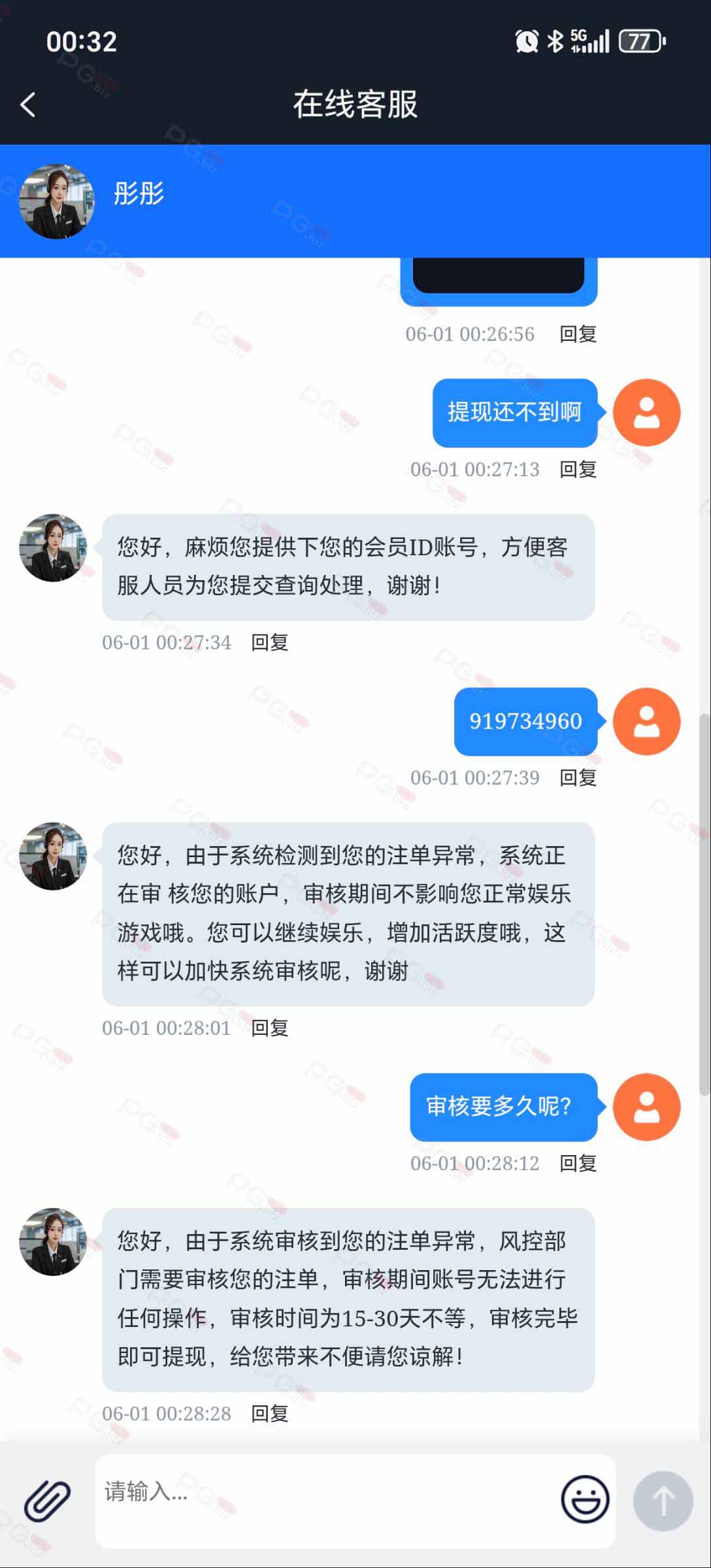Go back from the 在线客服 chat screen
The height and width of the screenshot is (1568, 711).
(27, 105)
